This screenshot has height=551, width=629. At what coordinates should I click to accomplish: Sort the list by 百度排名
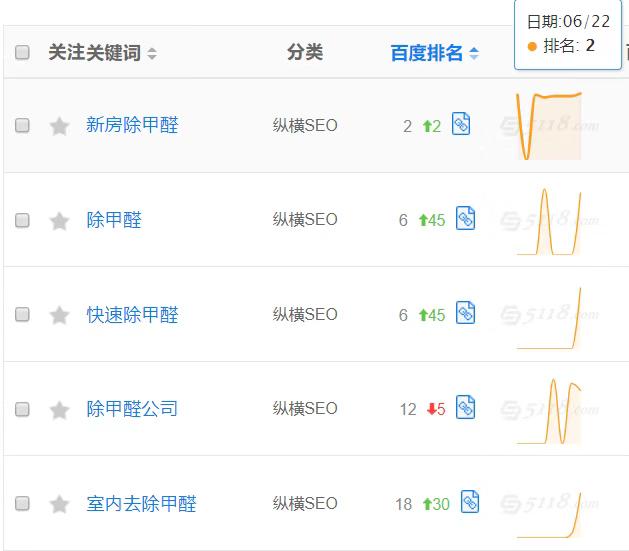coord(434,53)
